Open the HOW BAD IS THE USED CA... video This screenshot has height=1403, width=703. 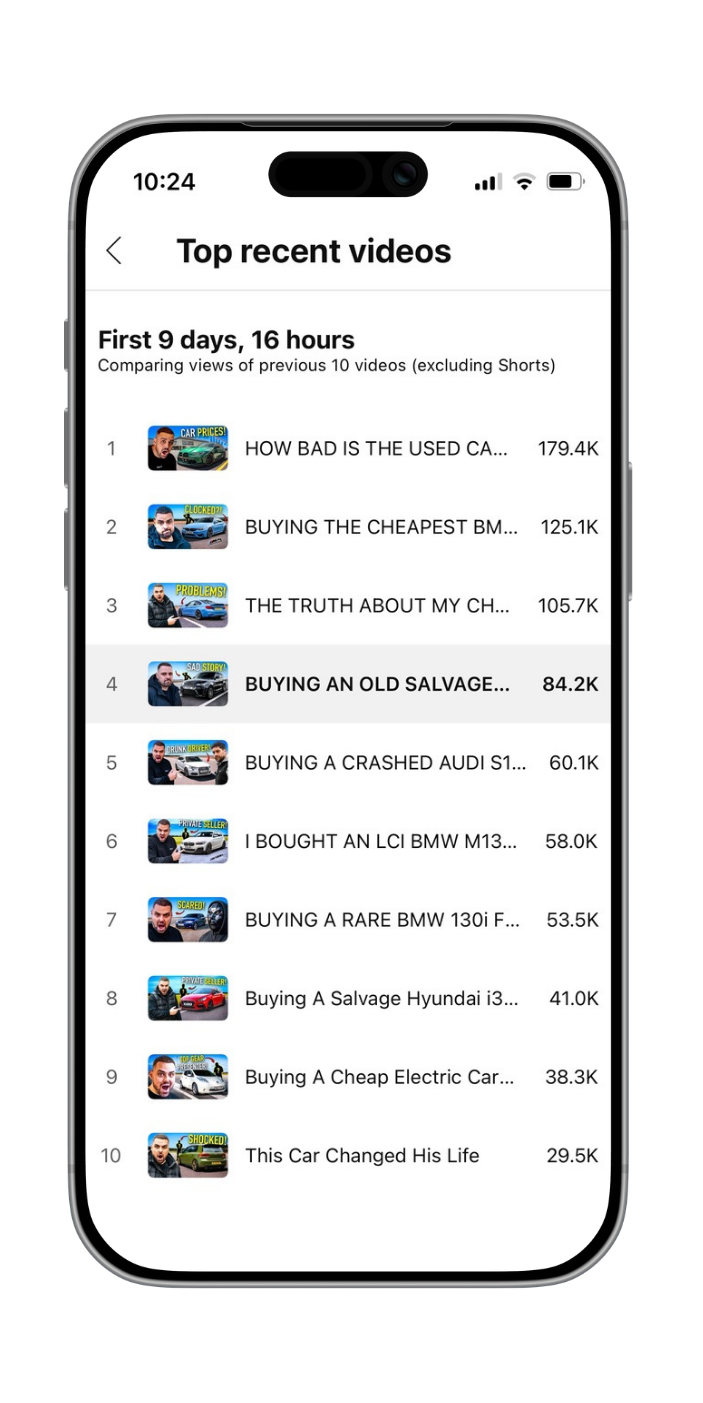(x=348, y=448)
